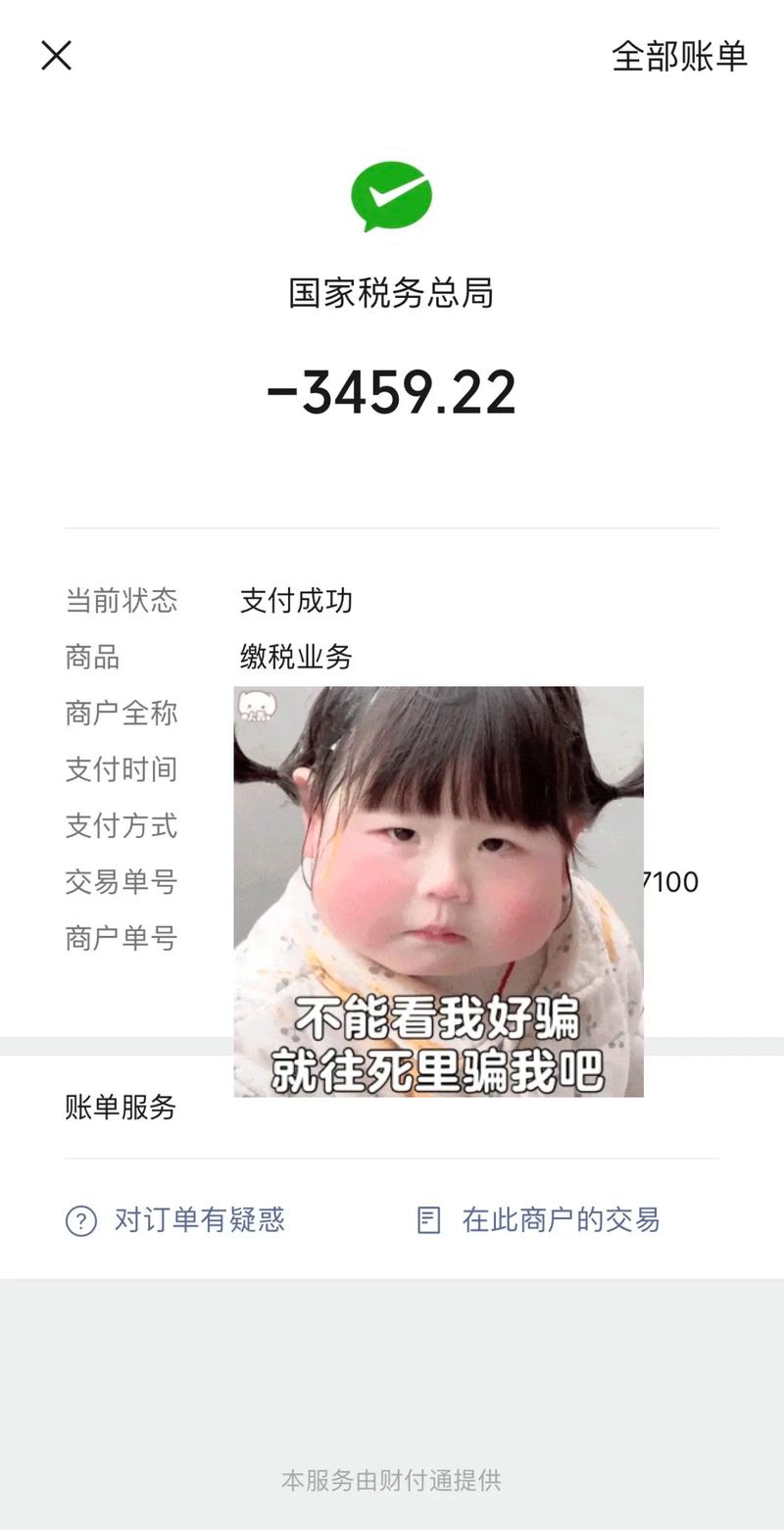This screenshot has width=784, height=1530.
Task: Close the payment detail page
Action: click(57, 56)
